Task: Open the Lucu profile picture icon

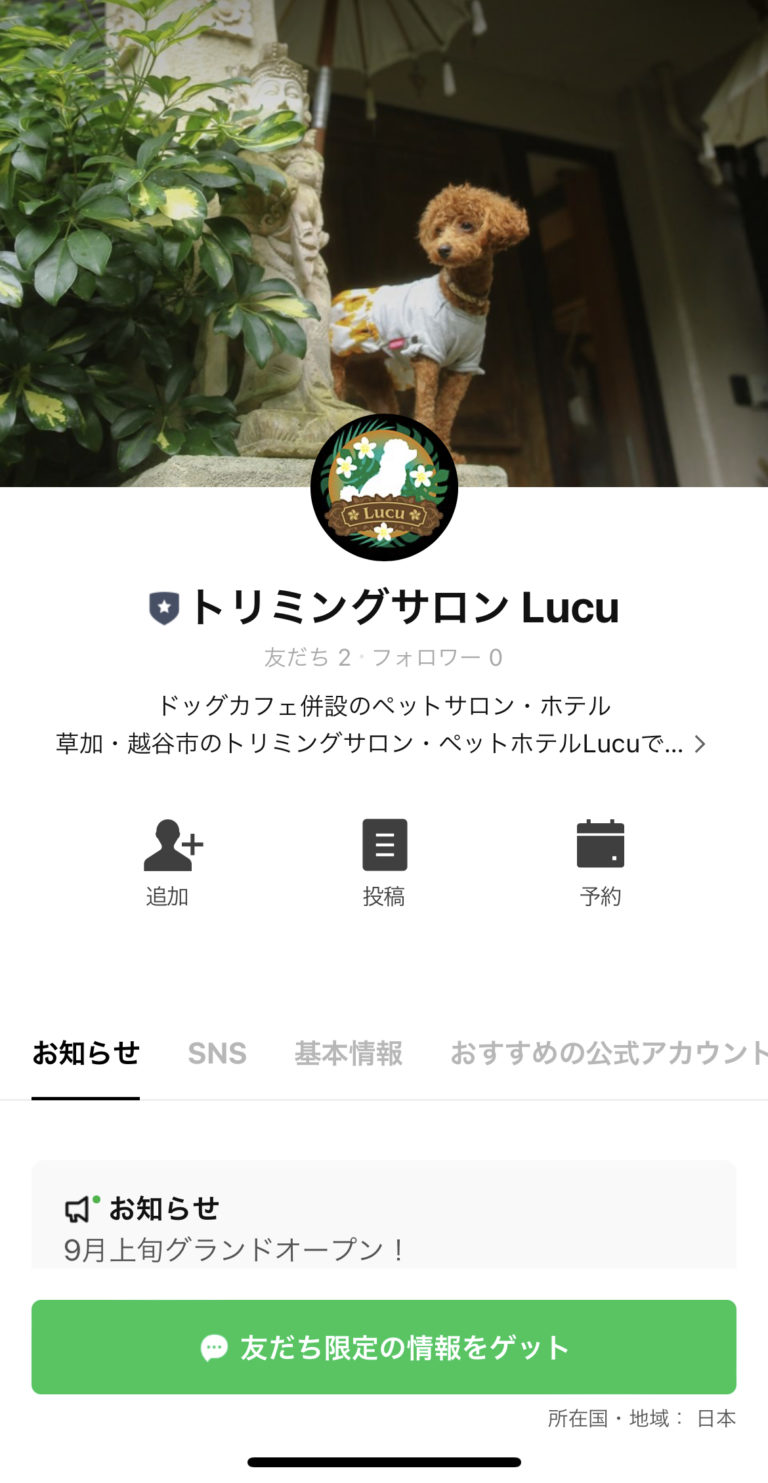Action: 384,489
